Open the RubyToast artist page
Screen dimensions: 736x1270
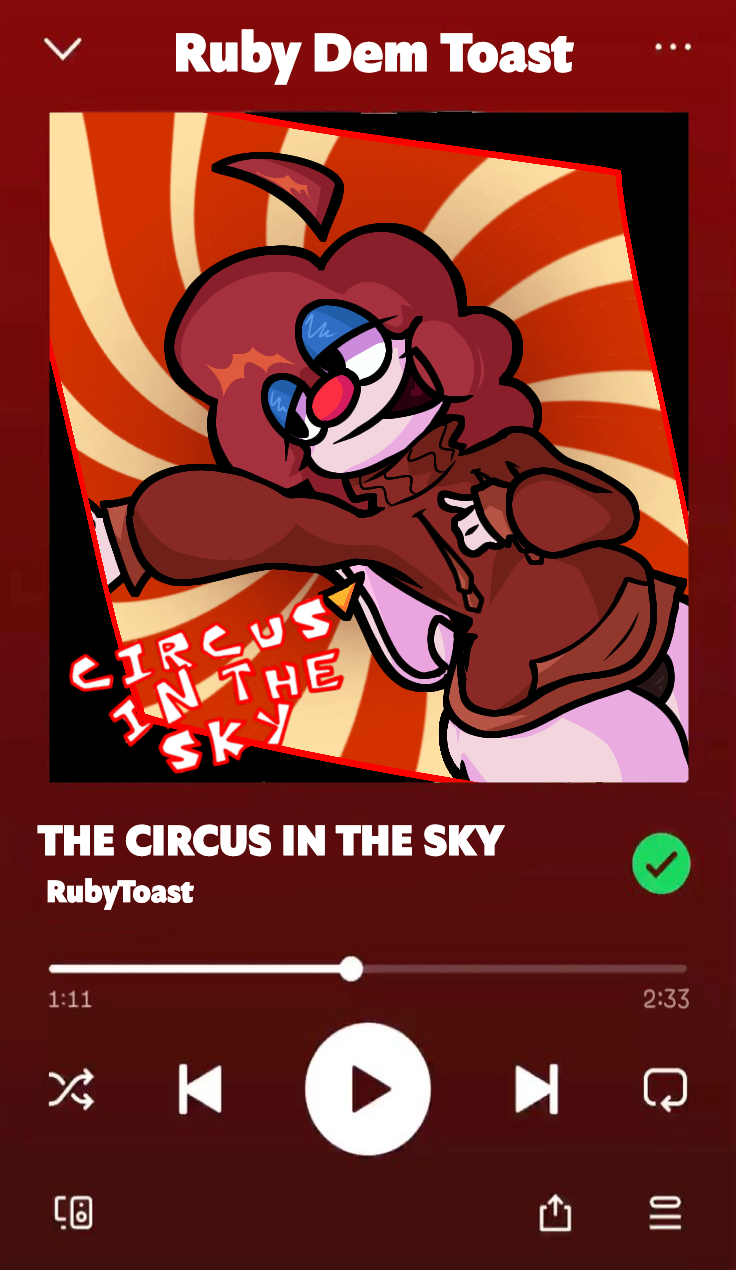(x=120, y=892)
